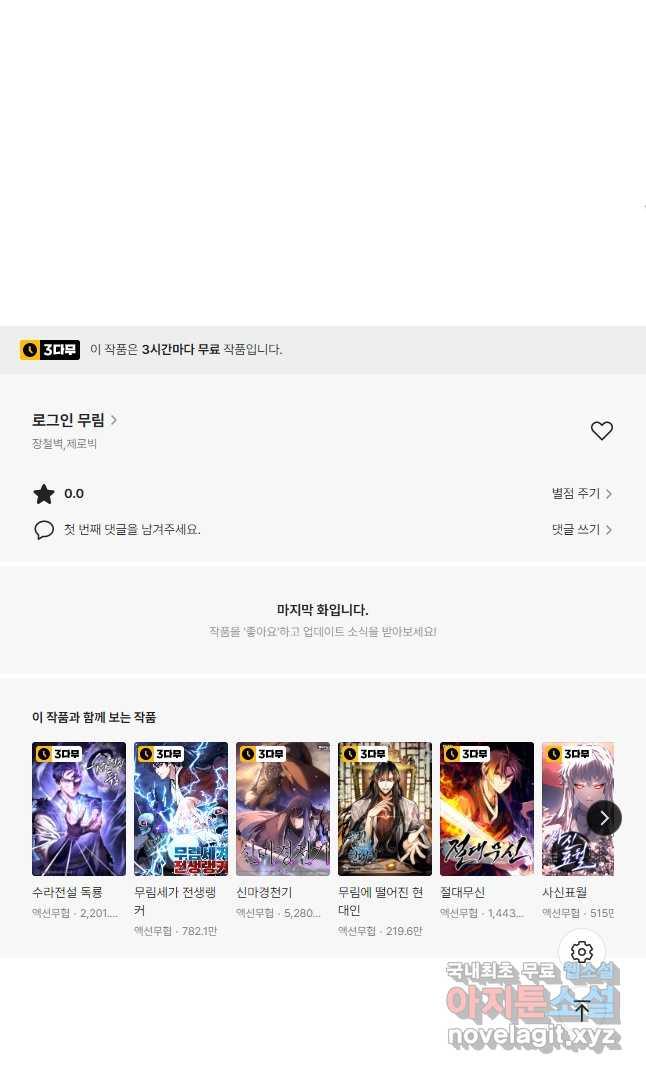Open 신마경천기 webtoon
This screenshot has width=646, height=1074.
[x=283, y=809]
